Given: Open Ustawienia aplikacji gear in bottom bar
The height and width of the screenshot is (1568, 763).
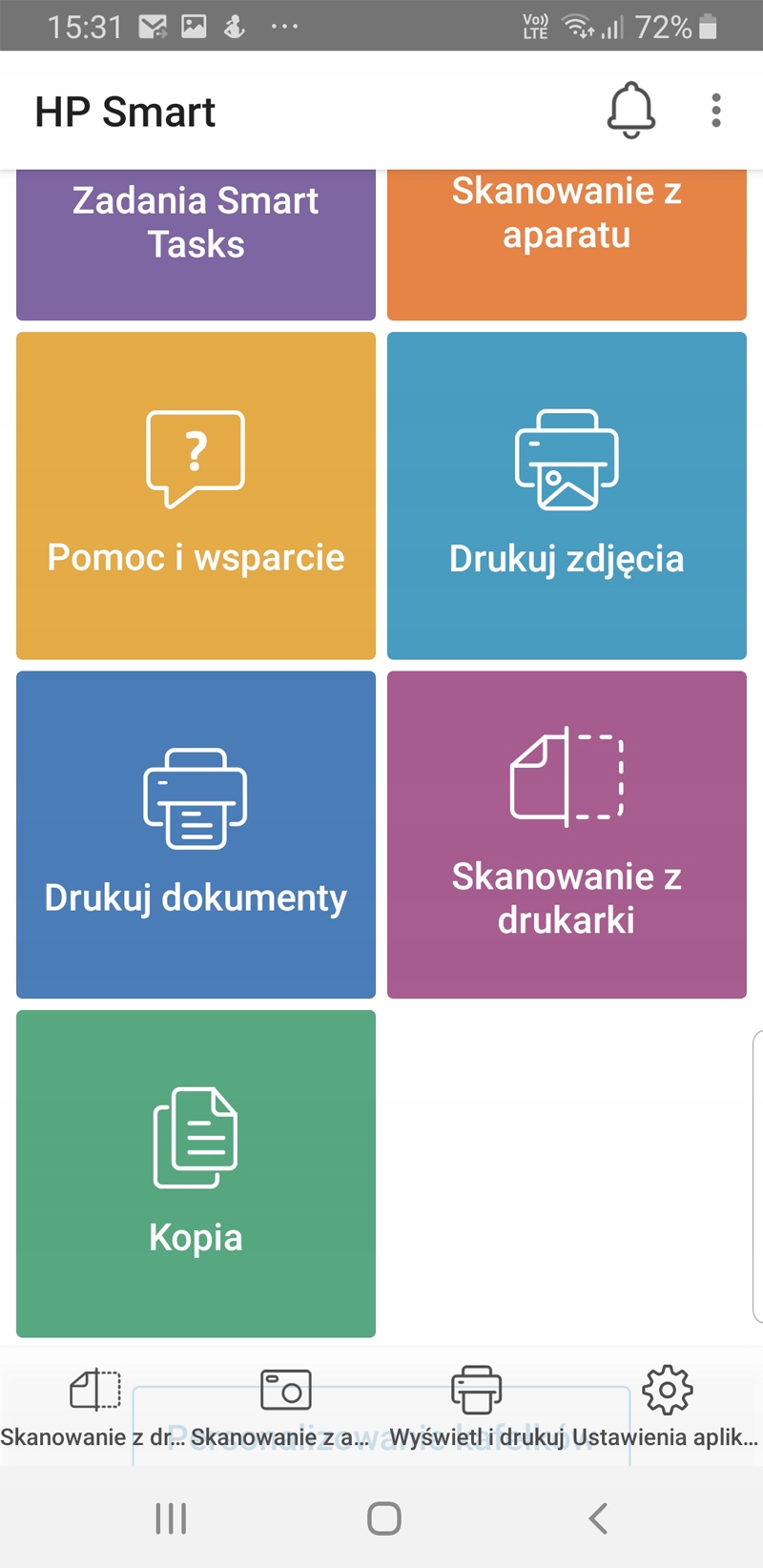Looking at the screenshot, I should point(667,1407).
